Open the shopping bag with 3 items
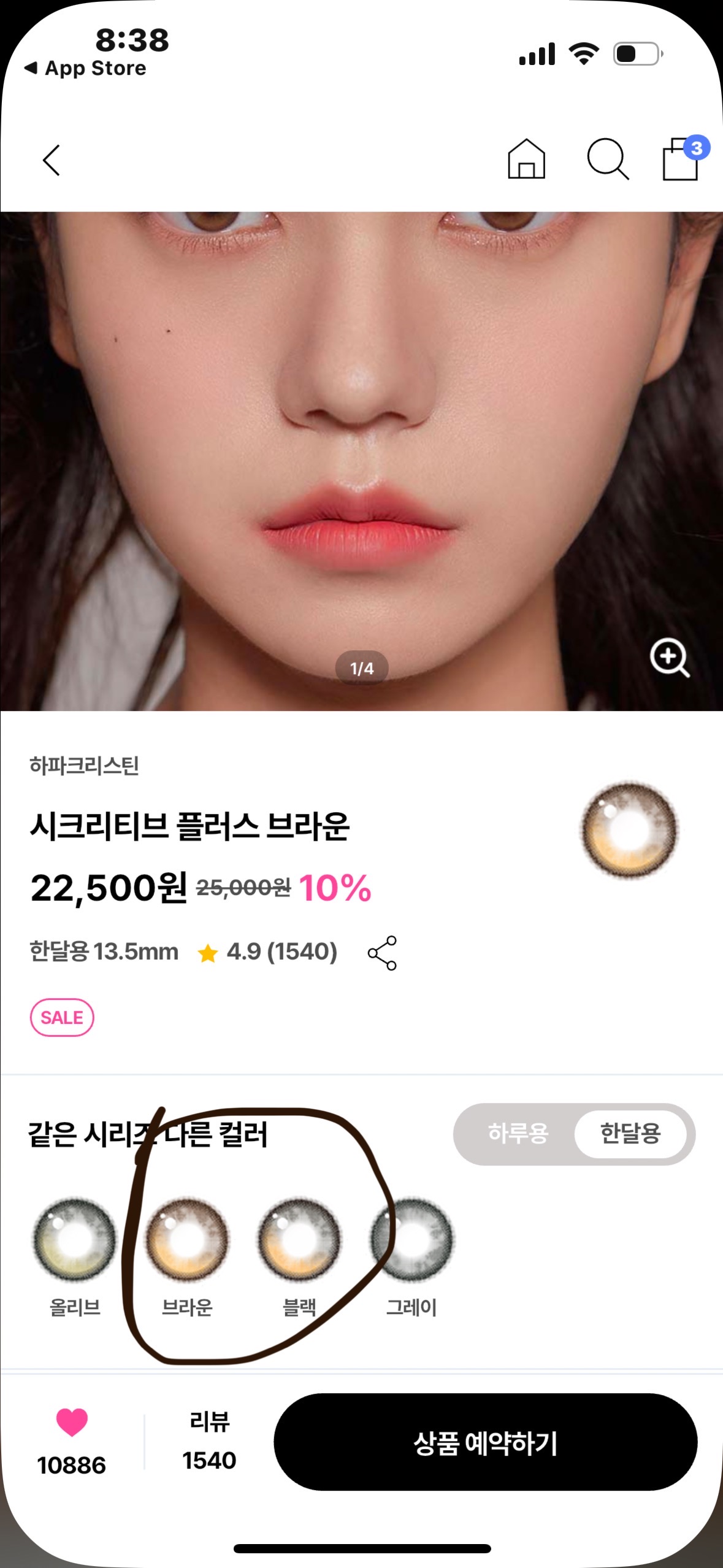 tap(681, 159)
